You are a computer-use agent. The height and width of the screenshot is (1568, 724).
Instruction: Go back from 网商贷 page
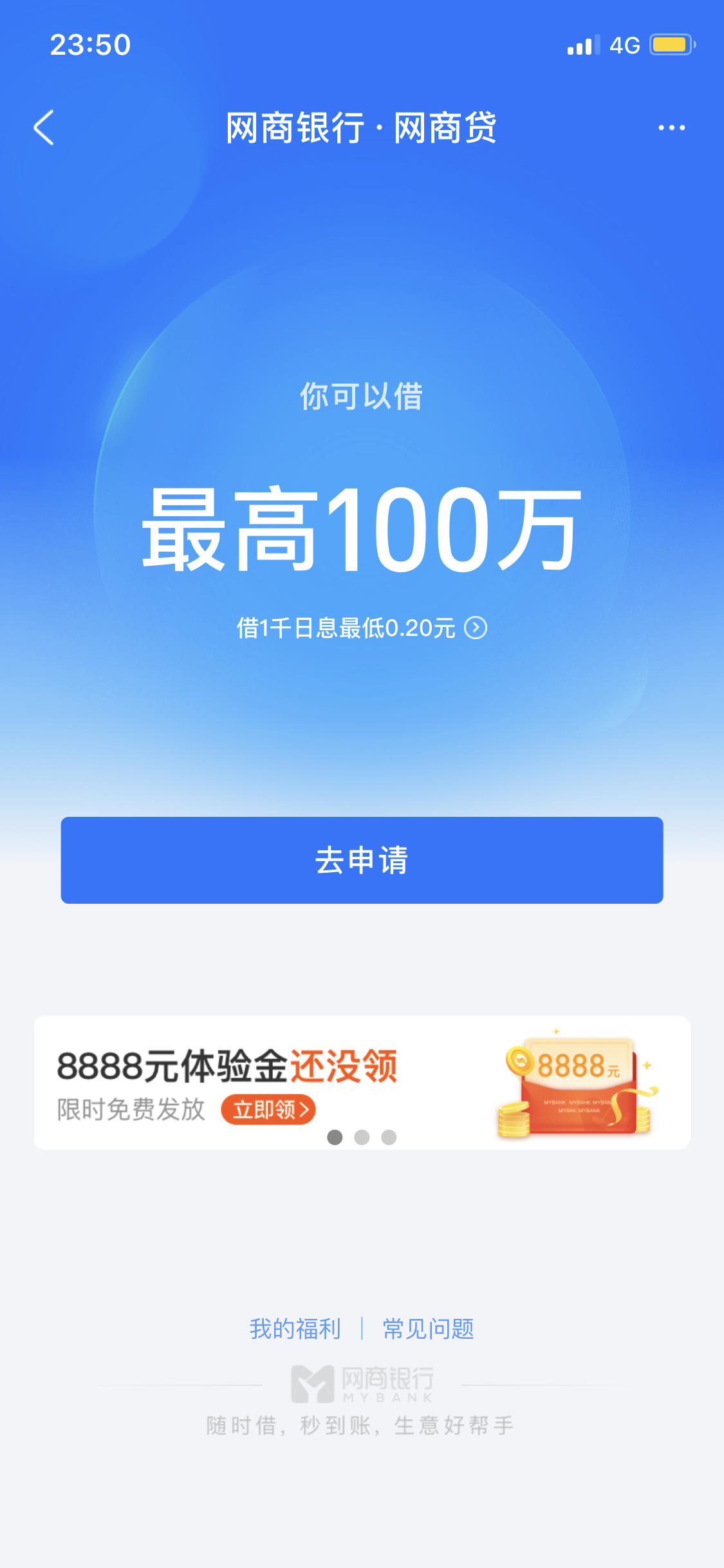point(44,127)
